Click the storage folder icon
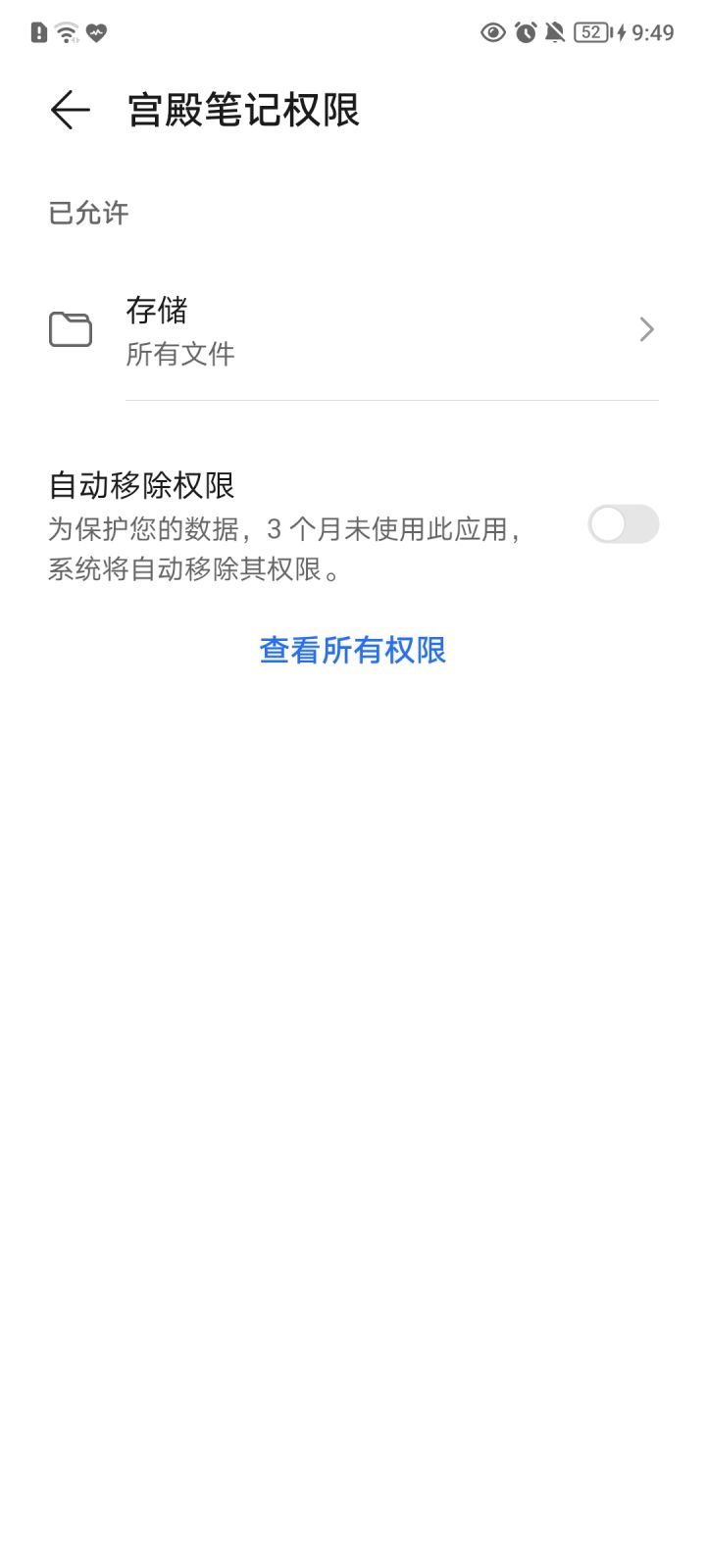706x1568 pixels. [x=70, y=330]
